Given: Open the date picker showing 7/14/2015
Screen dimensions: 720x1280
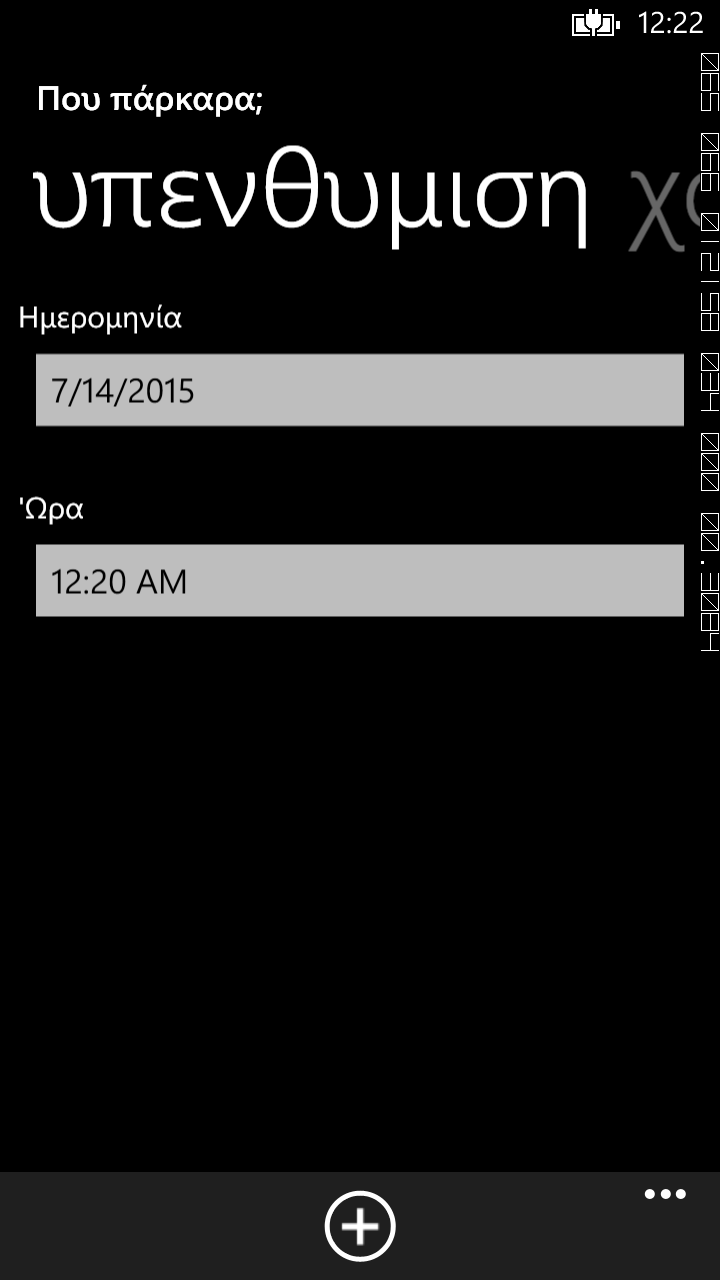Looking at the screenshot, I should pos(360,390).
